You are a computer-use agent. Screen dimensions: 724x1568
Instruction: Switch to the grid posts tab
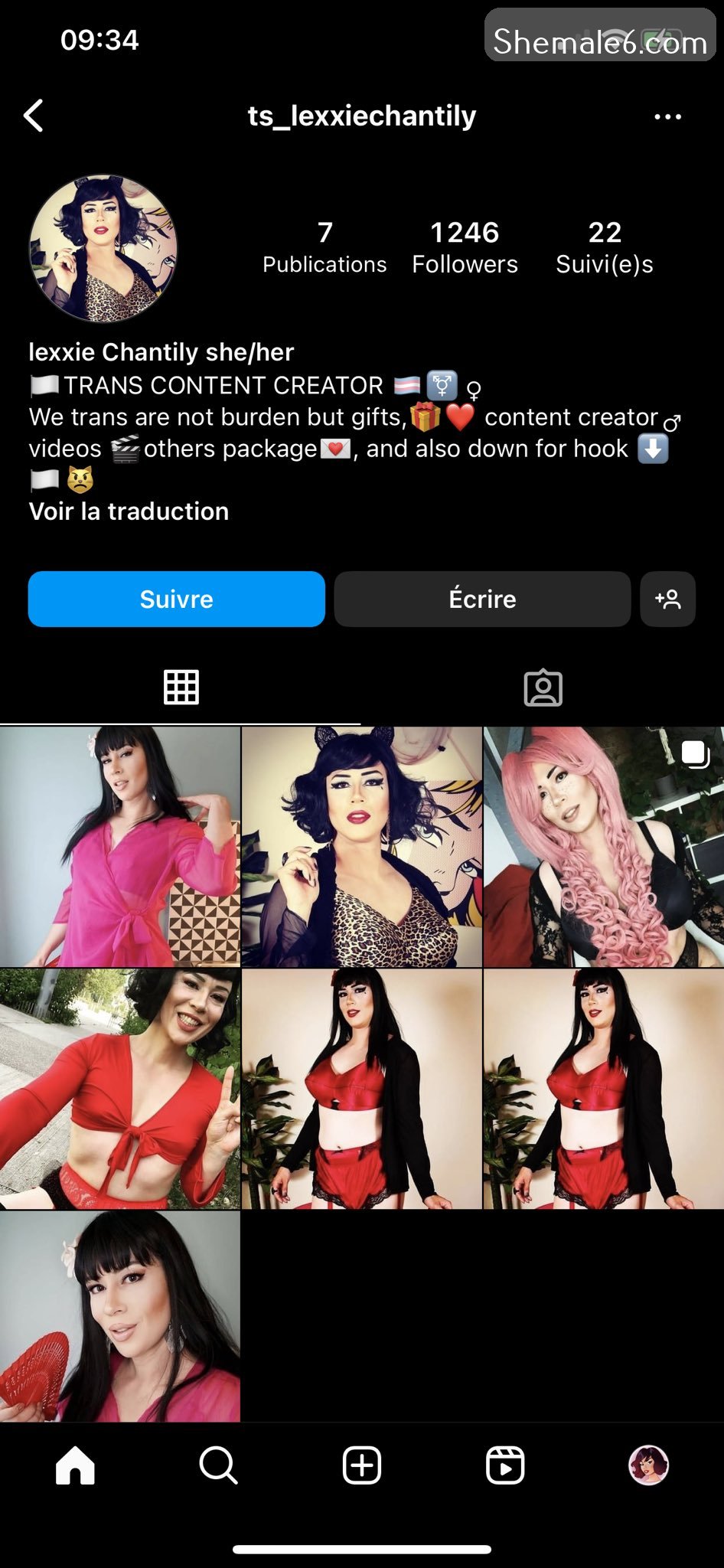(181, 687)
